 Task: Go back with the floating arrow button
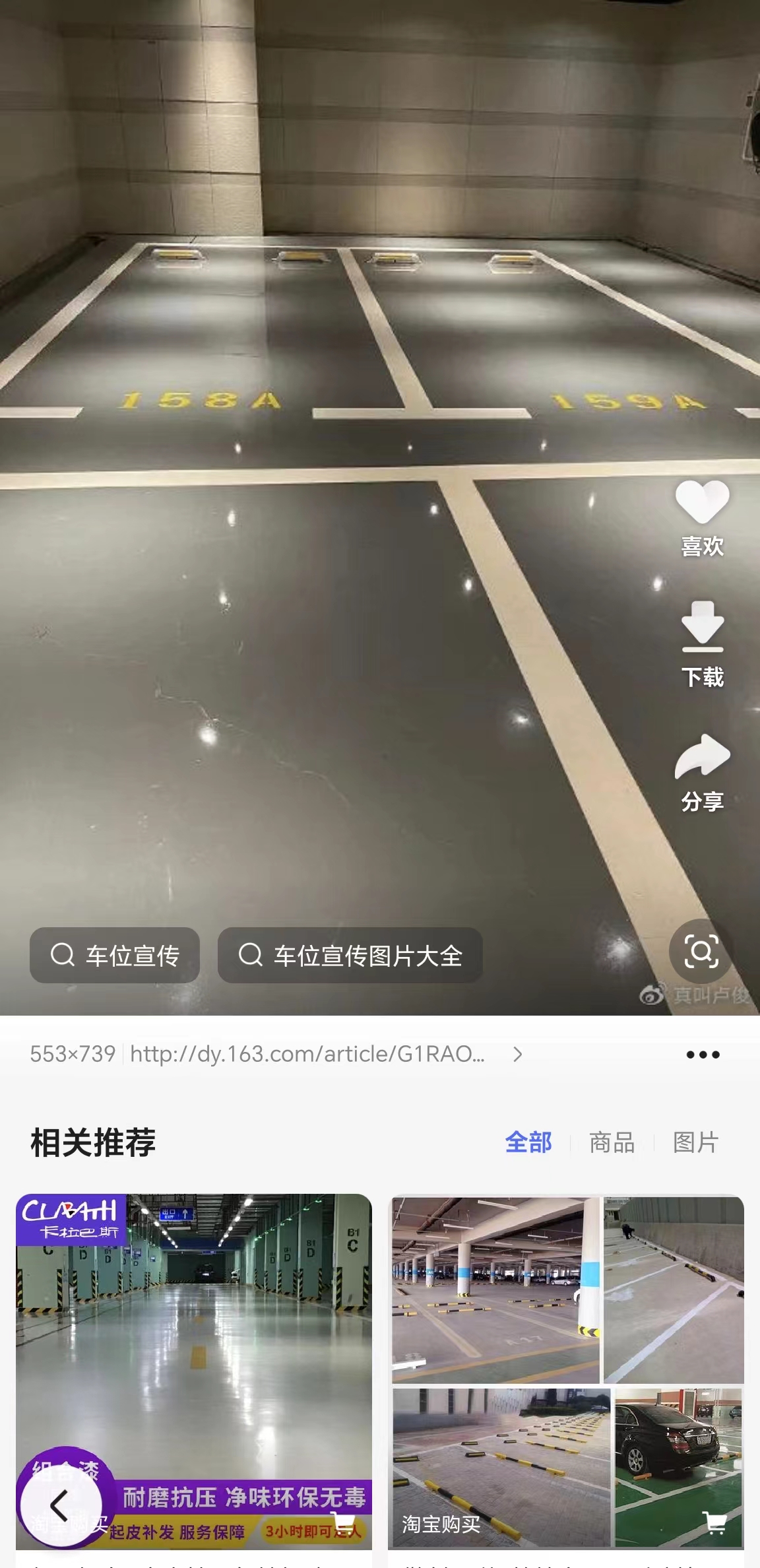(x=61, y=1505)
